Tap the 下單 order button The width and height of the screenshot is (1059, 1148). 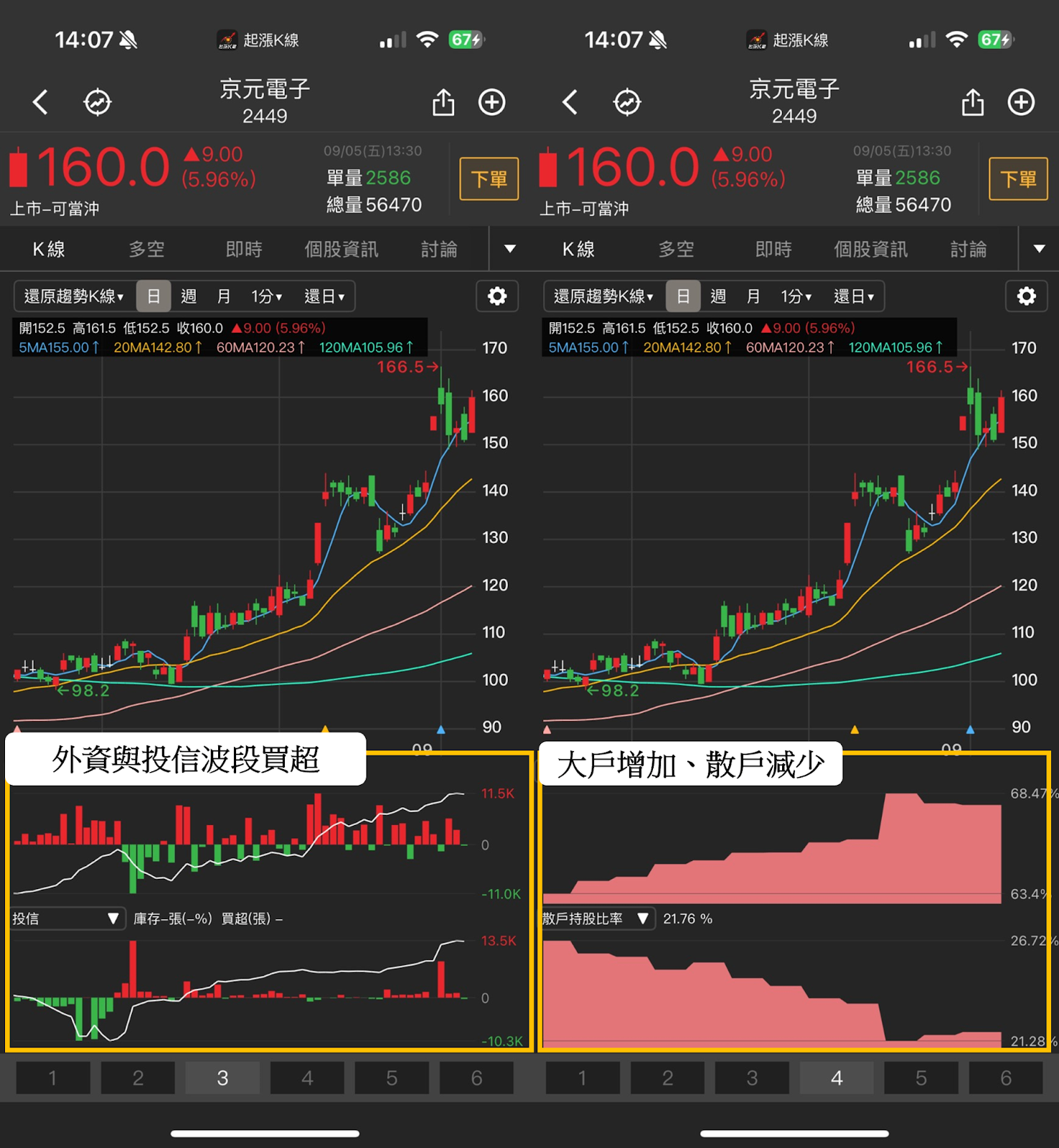(x=489, y=179)
